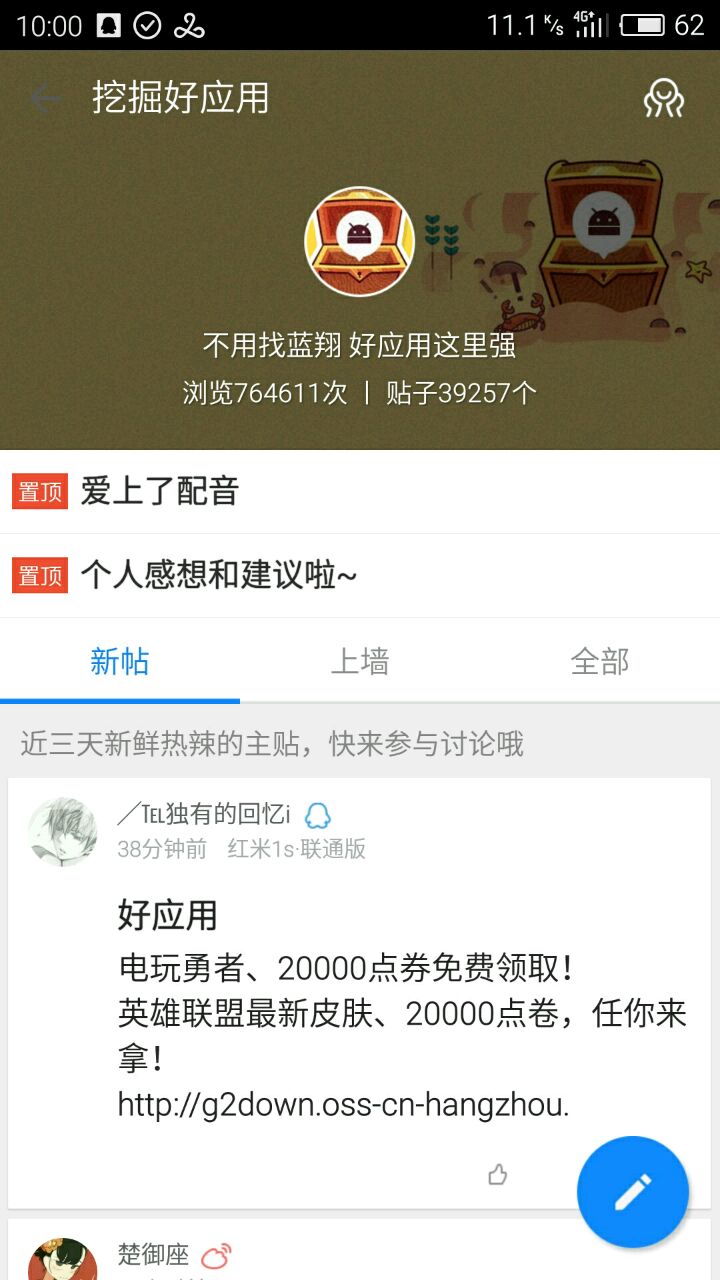Switch to the 全部 tab
The width and height of the screenshot is (720, 1280).
click(x=600, y=661)
